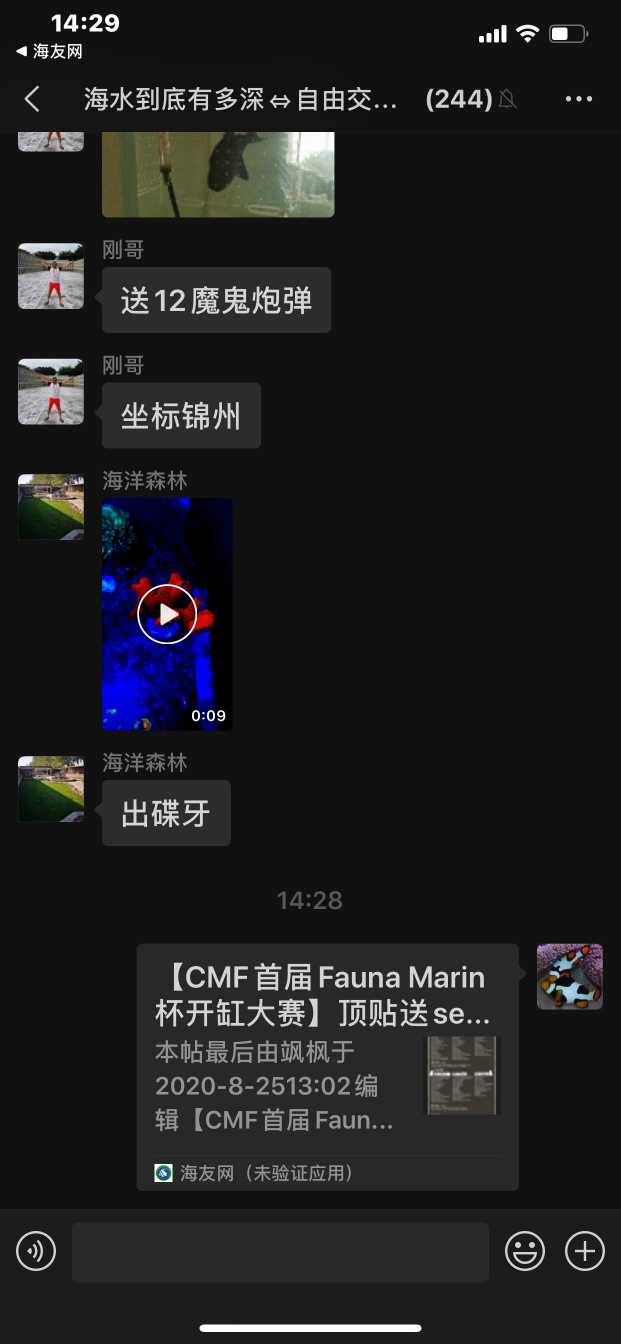Open the shared CMF Fauna Marin post card
This screenshot has width=621, height=1344.
coord(327,1066)
